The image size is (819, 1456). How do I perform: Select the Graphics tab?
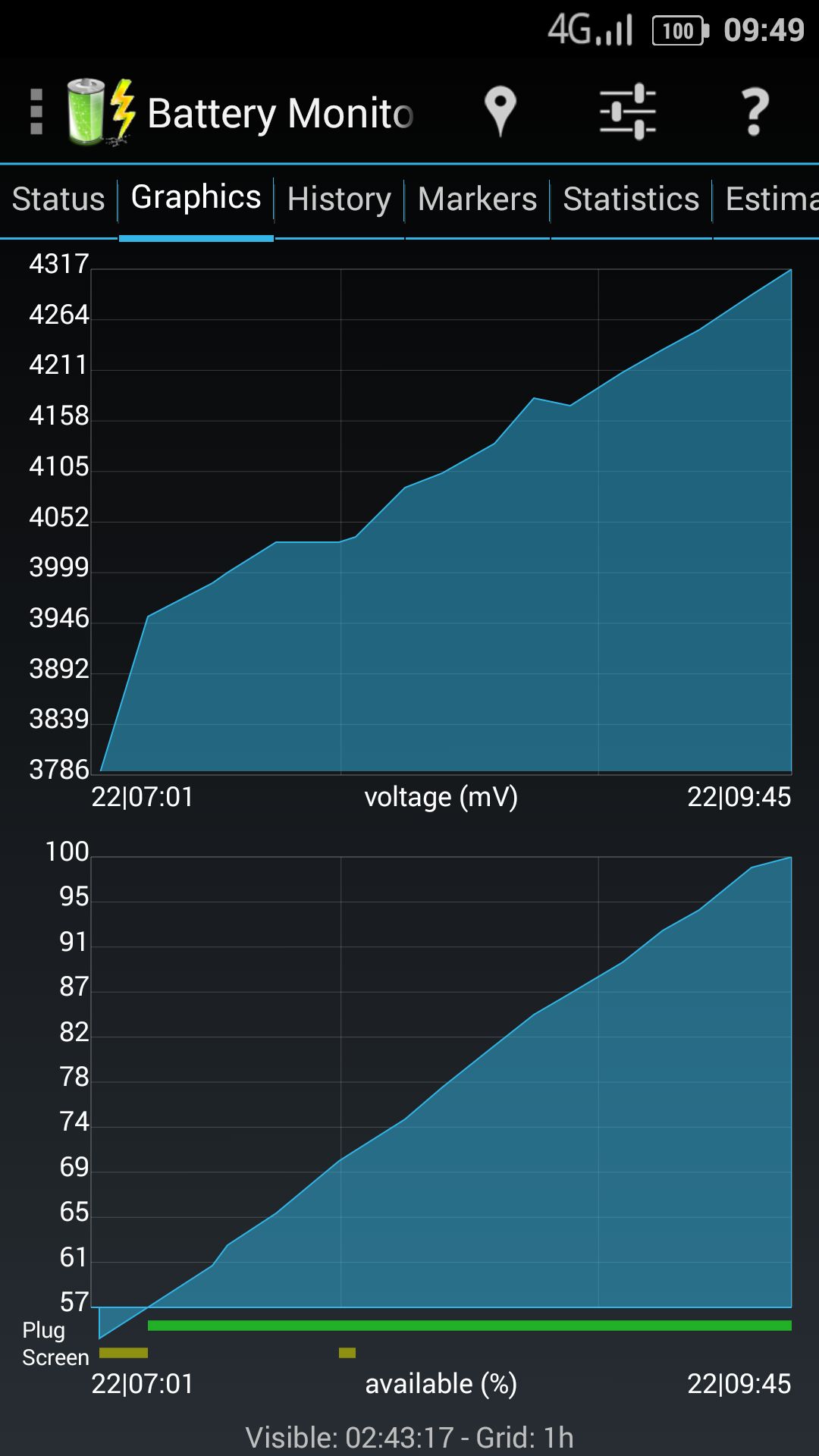[x=196, y=198]
